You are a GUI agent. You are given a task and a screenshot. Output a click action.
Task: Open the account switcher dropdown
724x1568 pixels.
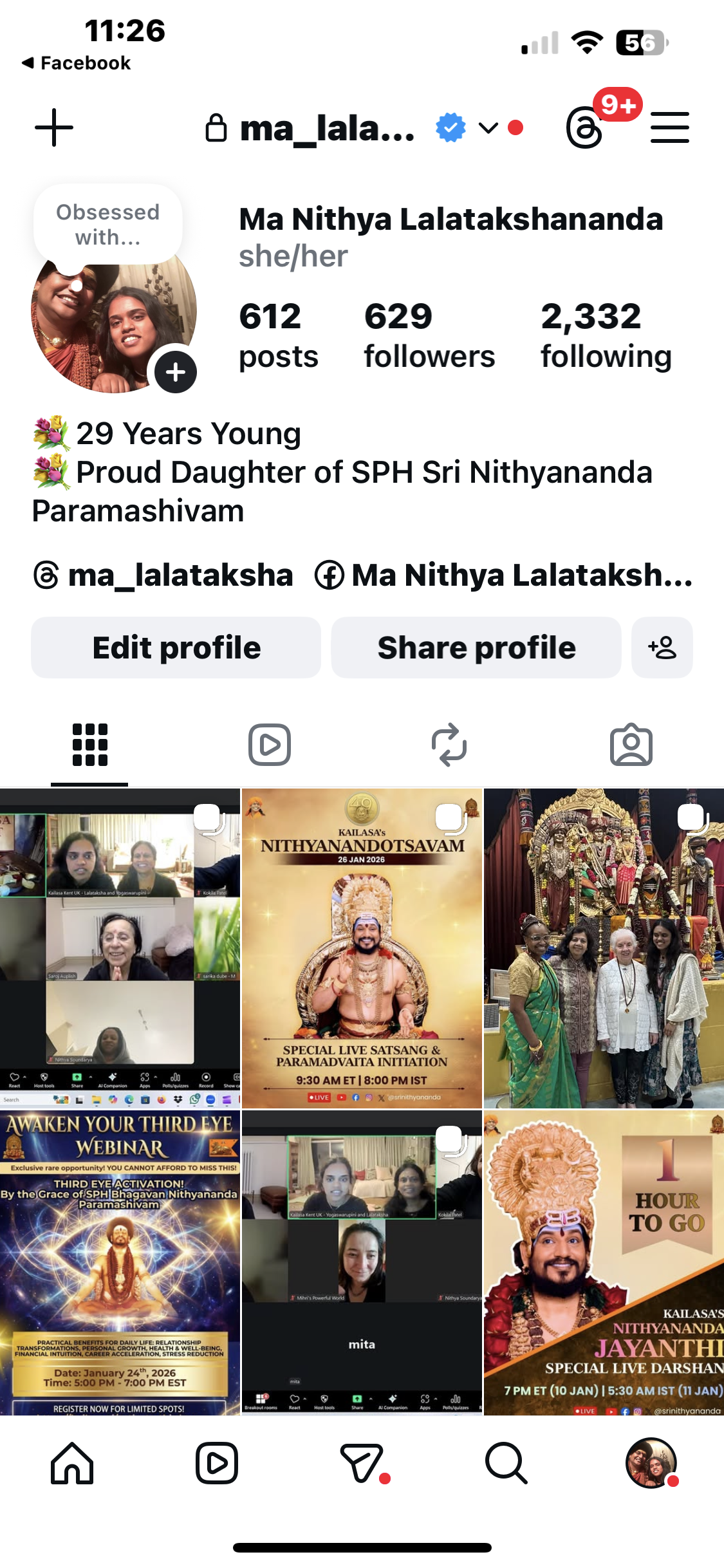click(x=488, y=128)
